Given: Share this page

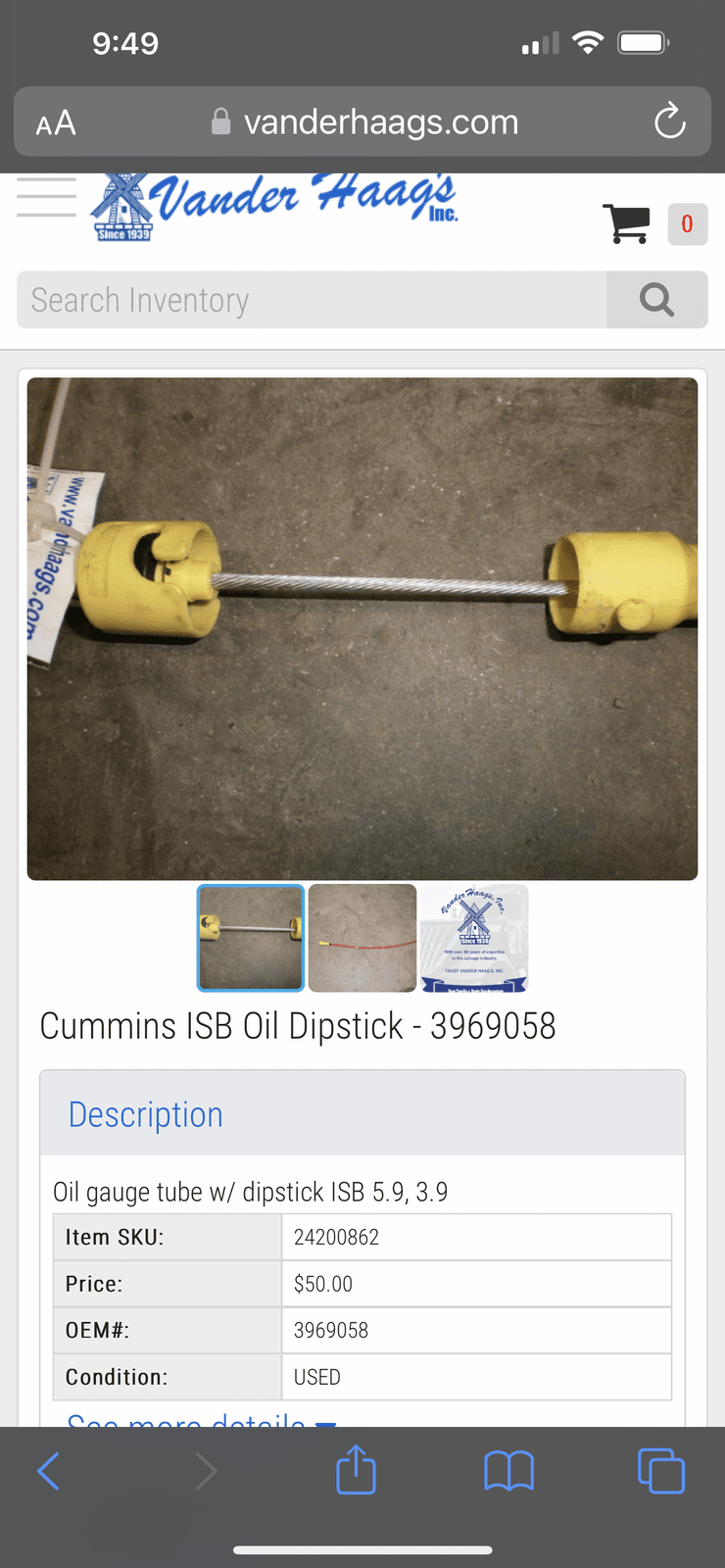Looking at the screenshot, I should click(x=356, y=1470).
